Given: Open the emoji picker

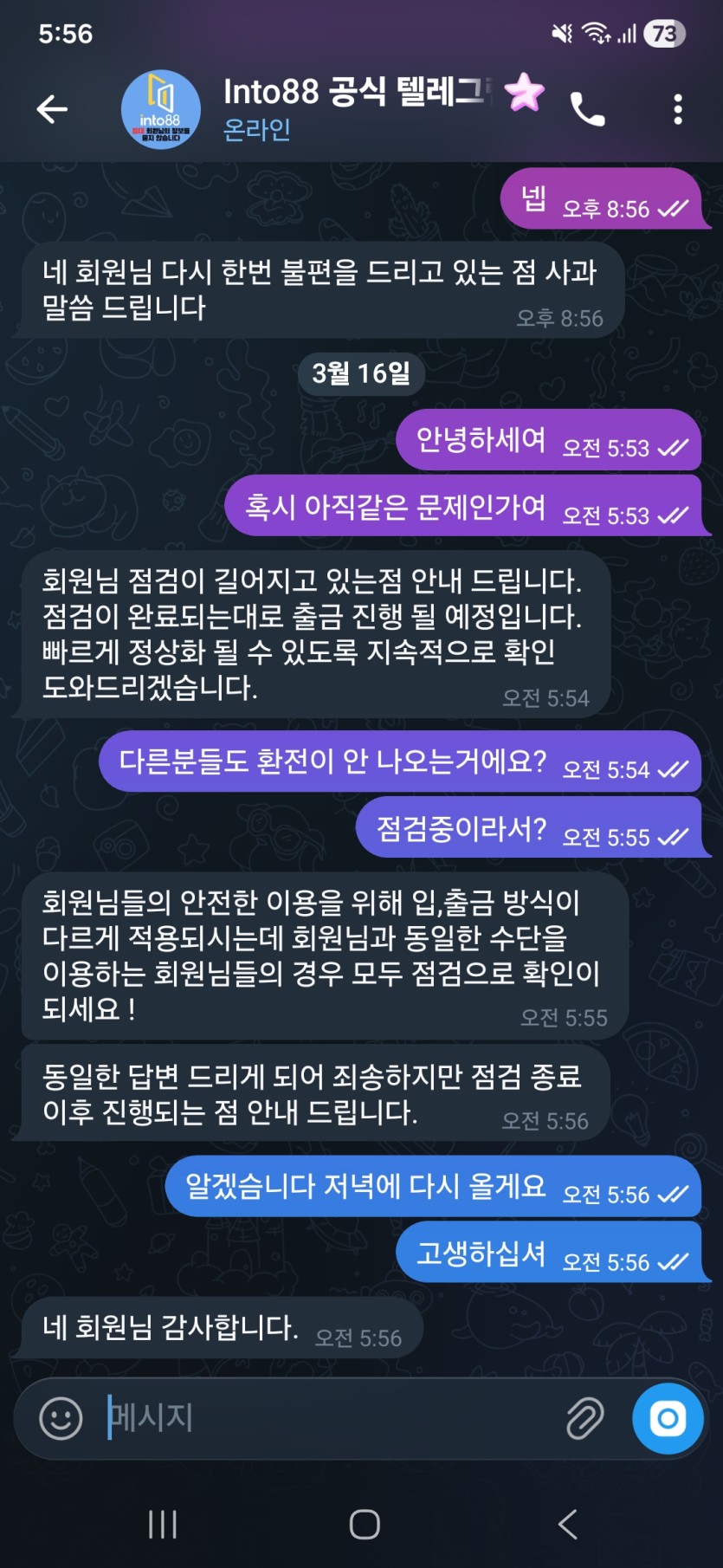Looking at the screenshot, I should (x=61, y=1418).
